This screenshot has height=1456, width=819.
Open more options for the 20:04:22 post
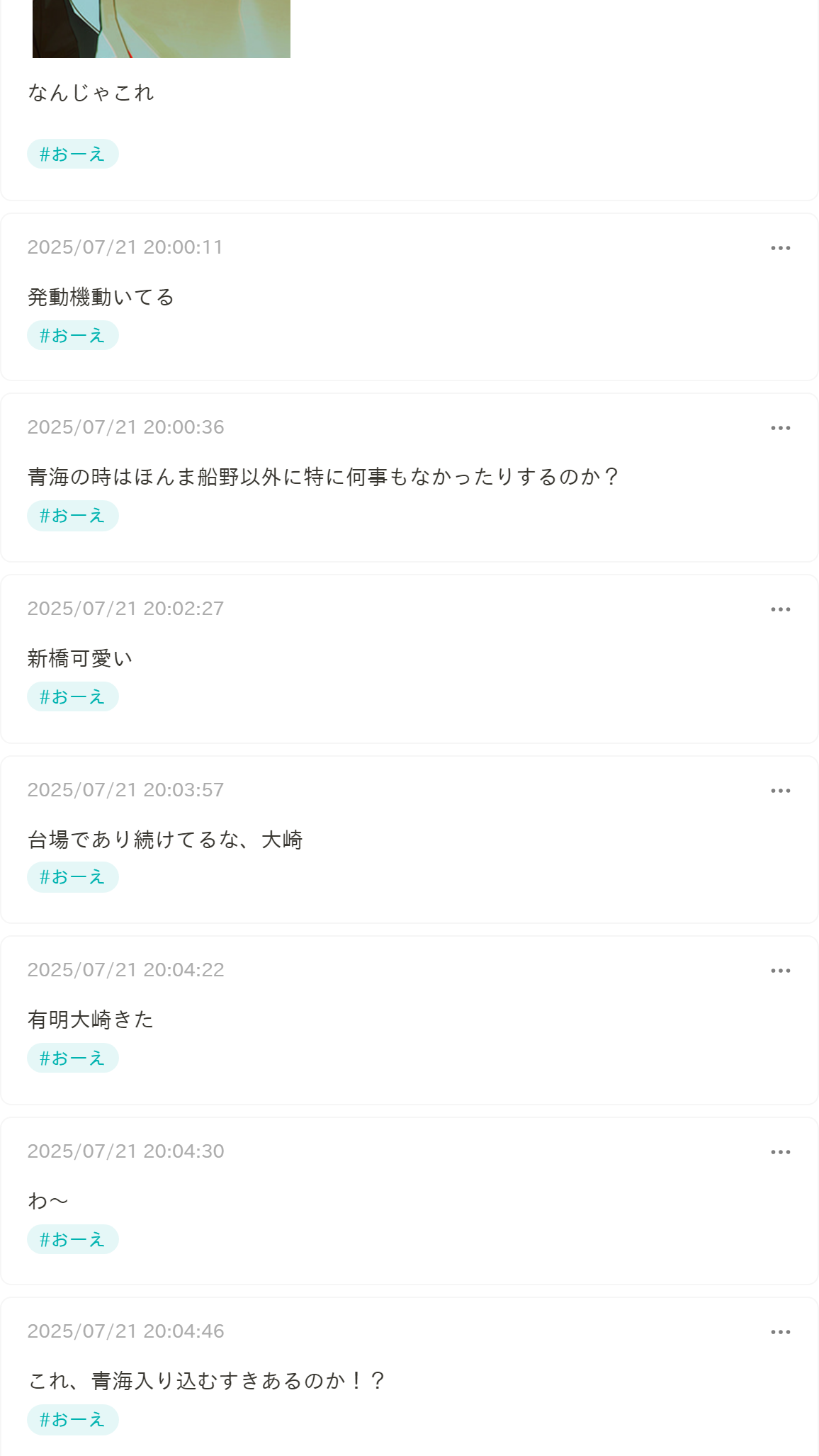(781, 971)
